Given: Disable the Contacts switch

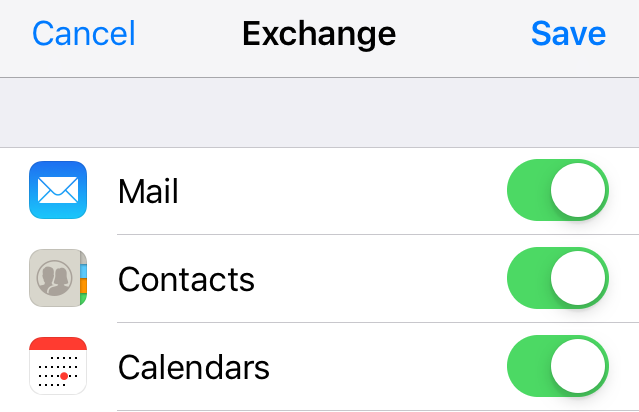Looking at the screenshot, I should click(558, 278).
